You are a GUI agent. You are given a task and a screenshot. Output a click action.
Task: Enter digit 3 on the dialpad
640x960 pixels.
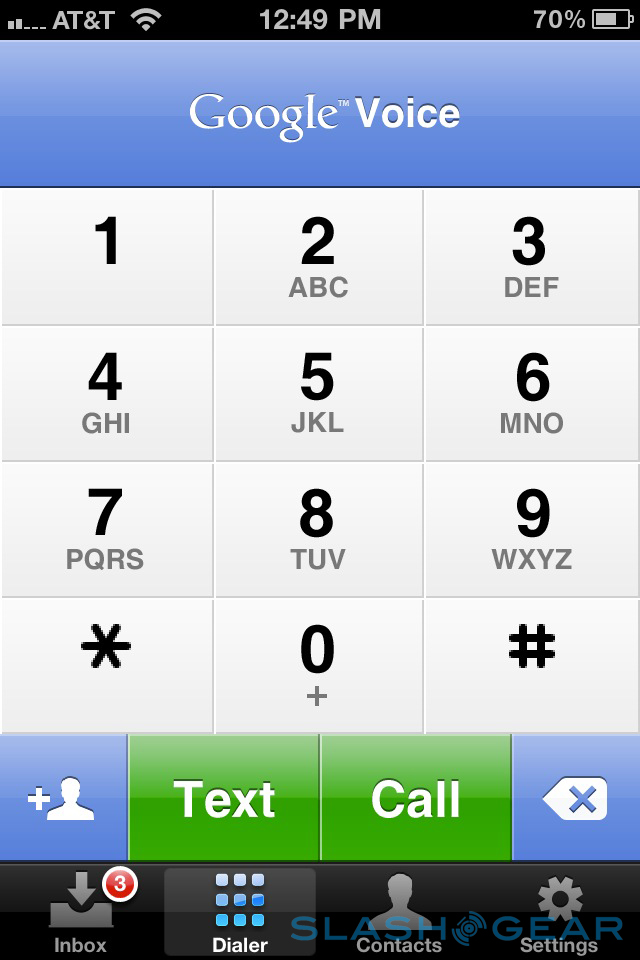(531, 257)
